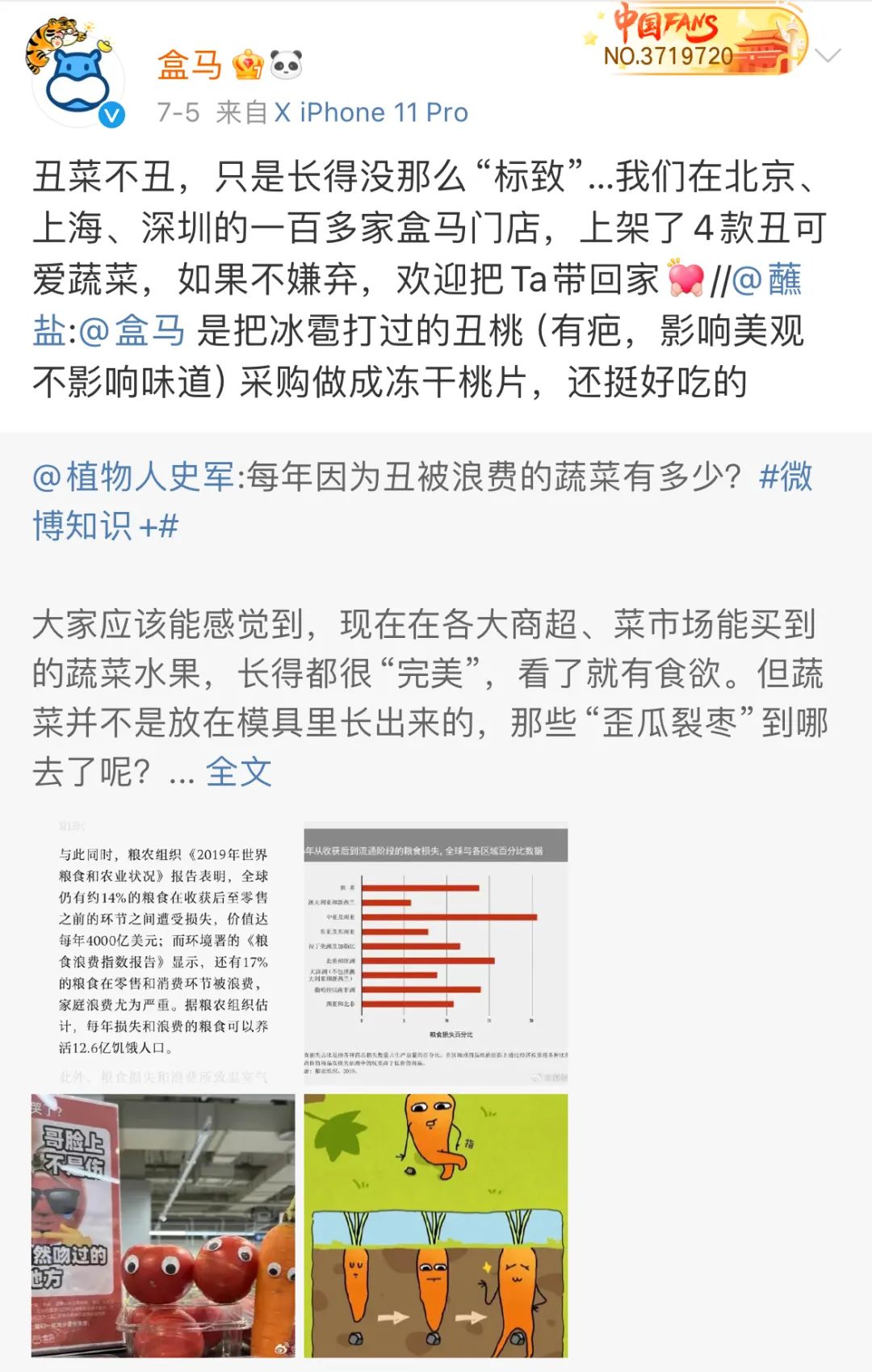
Task: Expand full text via 全文
Action: (x=238, y=772)
